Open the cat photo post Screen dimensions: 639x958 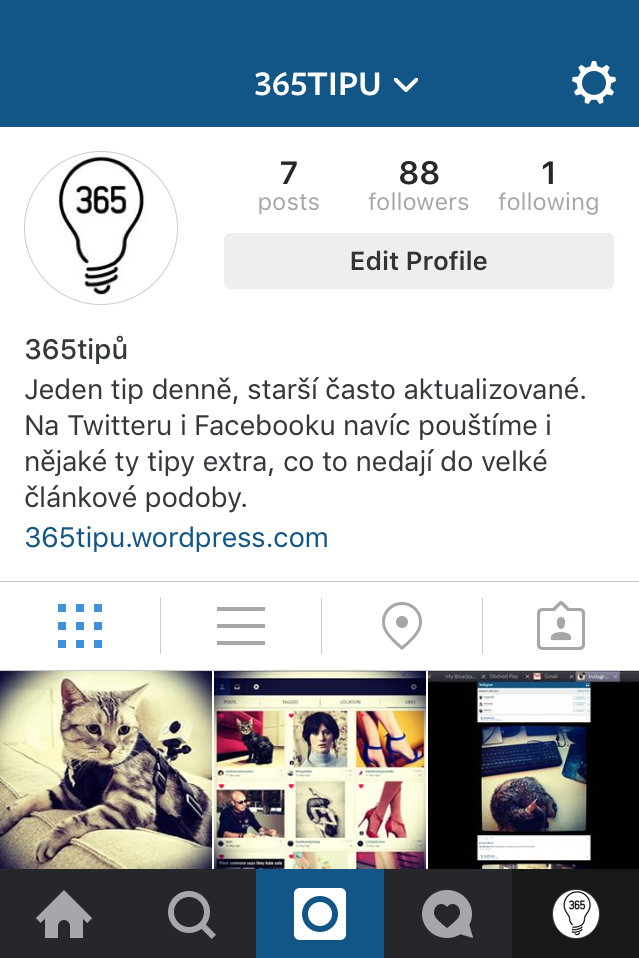click(106, 769)
